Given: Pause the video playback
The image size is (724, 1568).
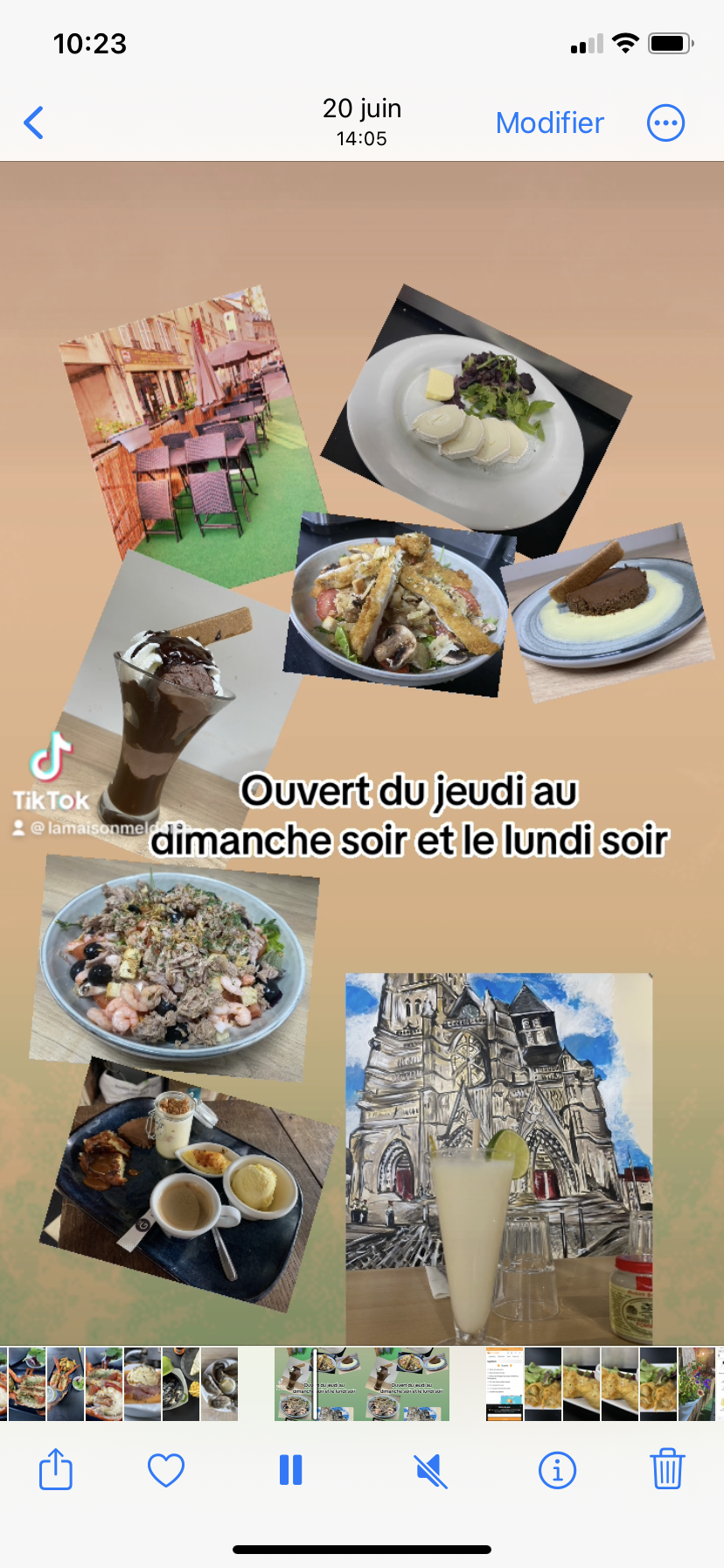Looking at the screenshot, I should pyautogui.click(x=290, y=1469).
